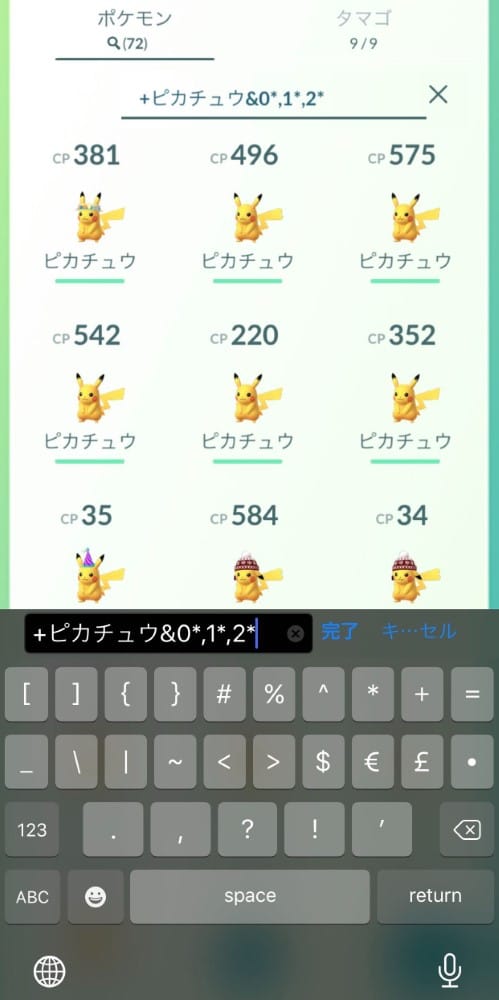Clear the search with the X icon
The width and height of the screenshot is (499, 1000).
click(x=438, y=94)
